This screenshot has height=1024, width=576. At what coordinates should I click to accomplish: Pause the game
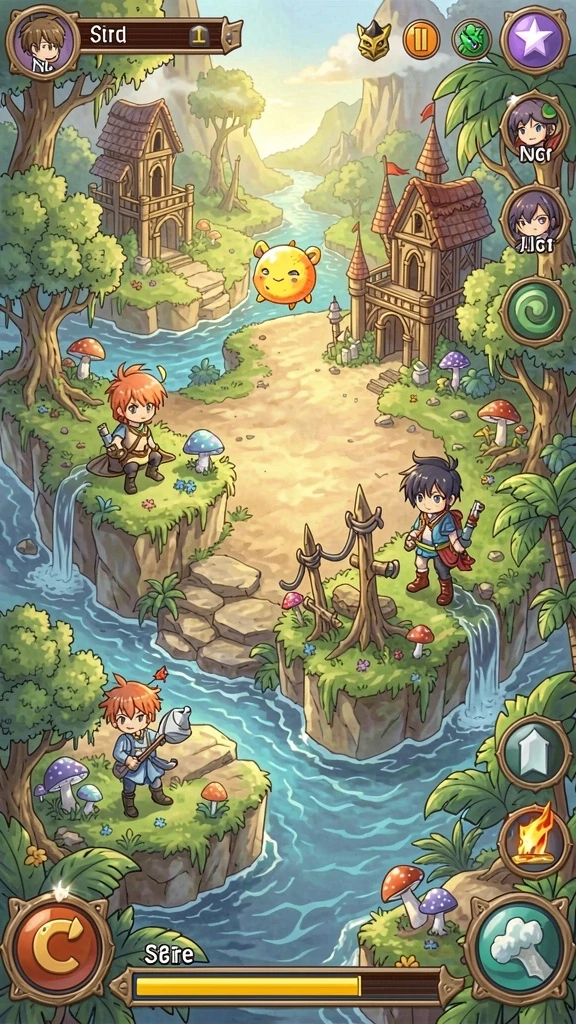pyautogui.click(x=421, y=39)
